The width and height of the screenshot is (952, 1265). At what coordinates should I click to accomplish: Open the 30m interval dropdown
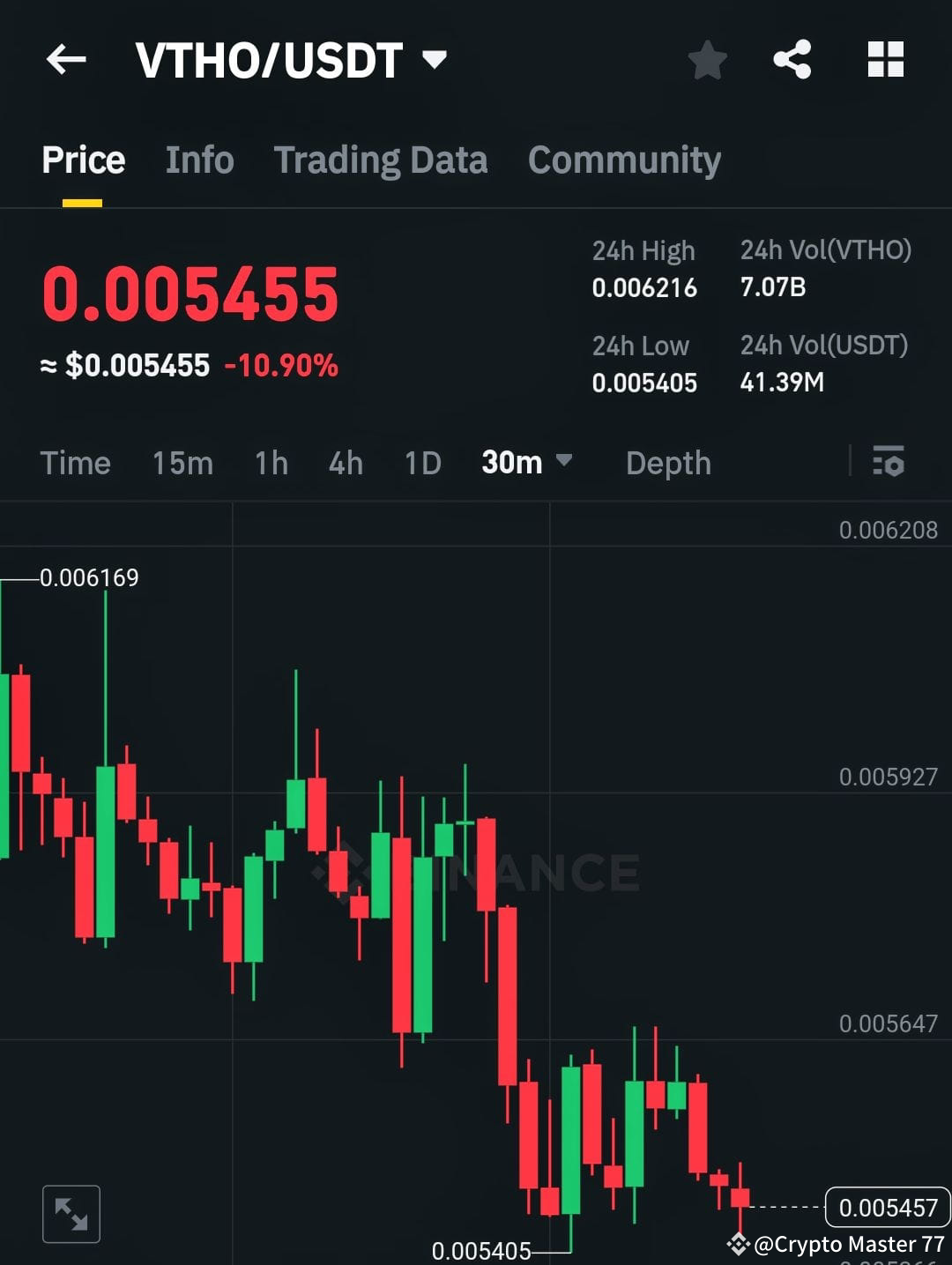point(525,462)
